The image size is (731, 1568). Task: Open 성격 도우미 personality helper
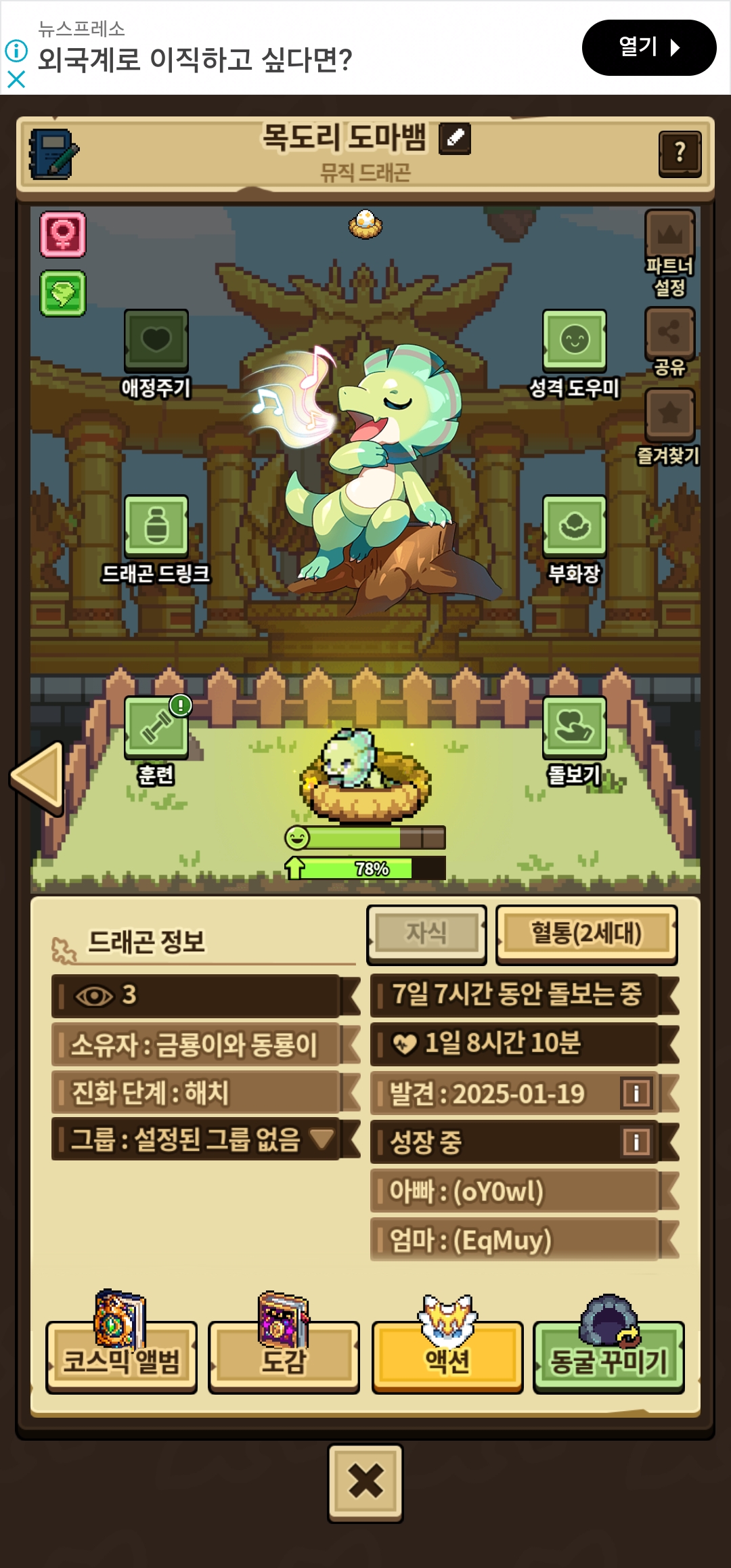coord(574,353)
